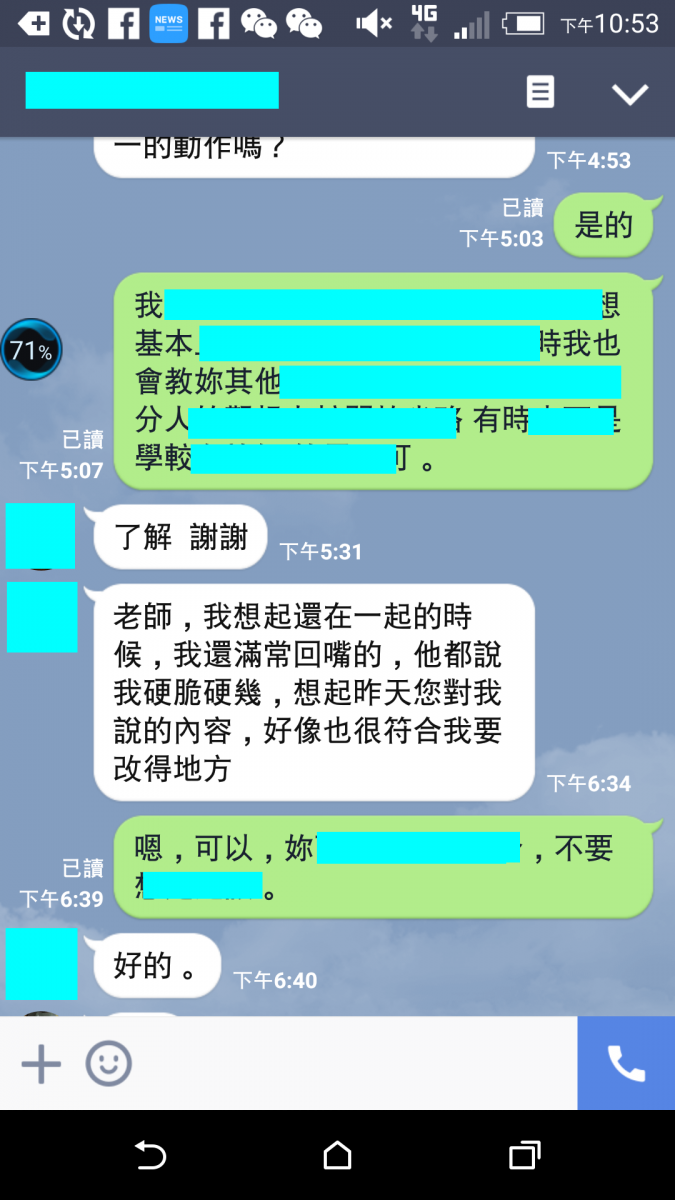Viewport: 675px width, 1200px height.
Task: Expand the chat options chevron
Action: pyautogui.click(x=630, y=93)
